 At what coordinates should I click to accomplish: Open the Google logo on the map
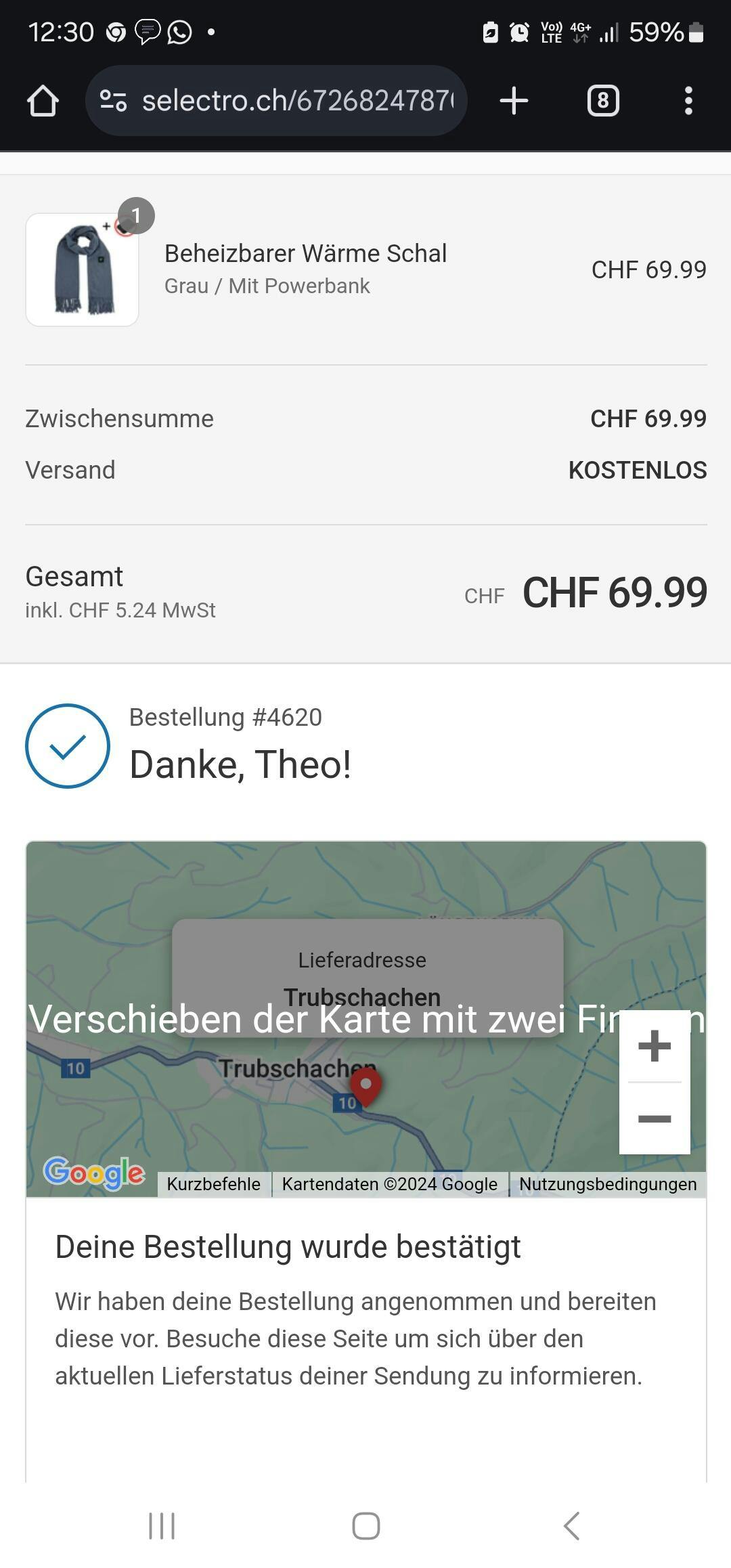(94, 1173)
